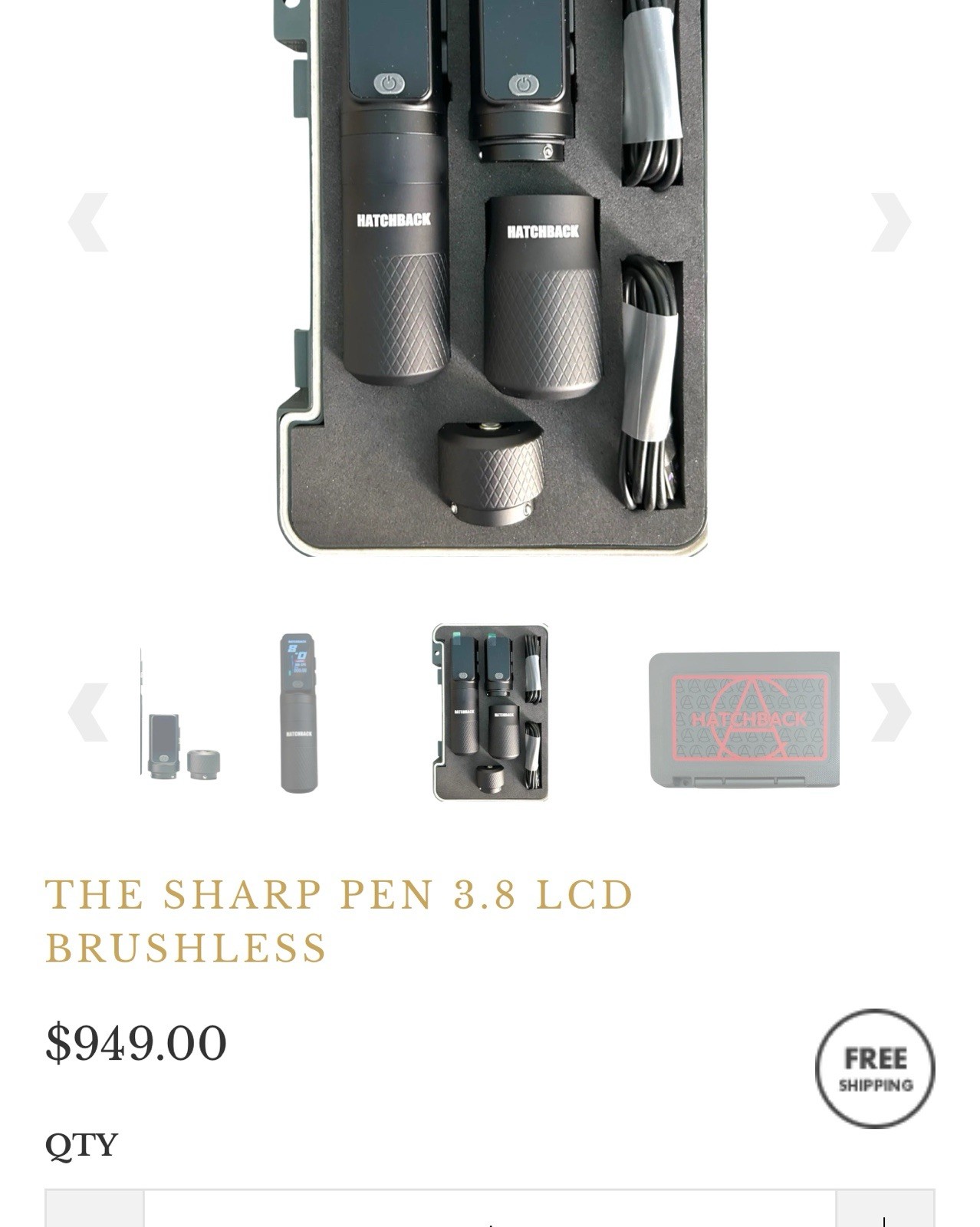The height and width of the screenshot is (1227, 980).
Task: Move the thumbnail strip to previous images
Action: click(88, 712)
